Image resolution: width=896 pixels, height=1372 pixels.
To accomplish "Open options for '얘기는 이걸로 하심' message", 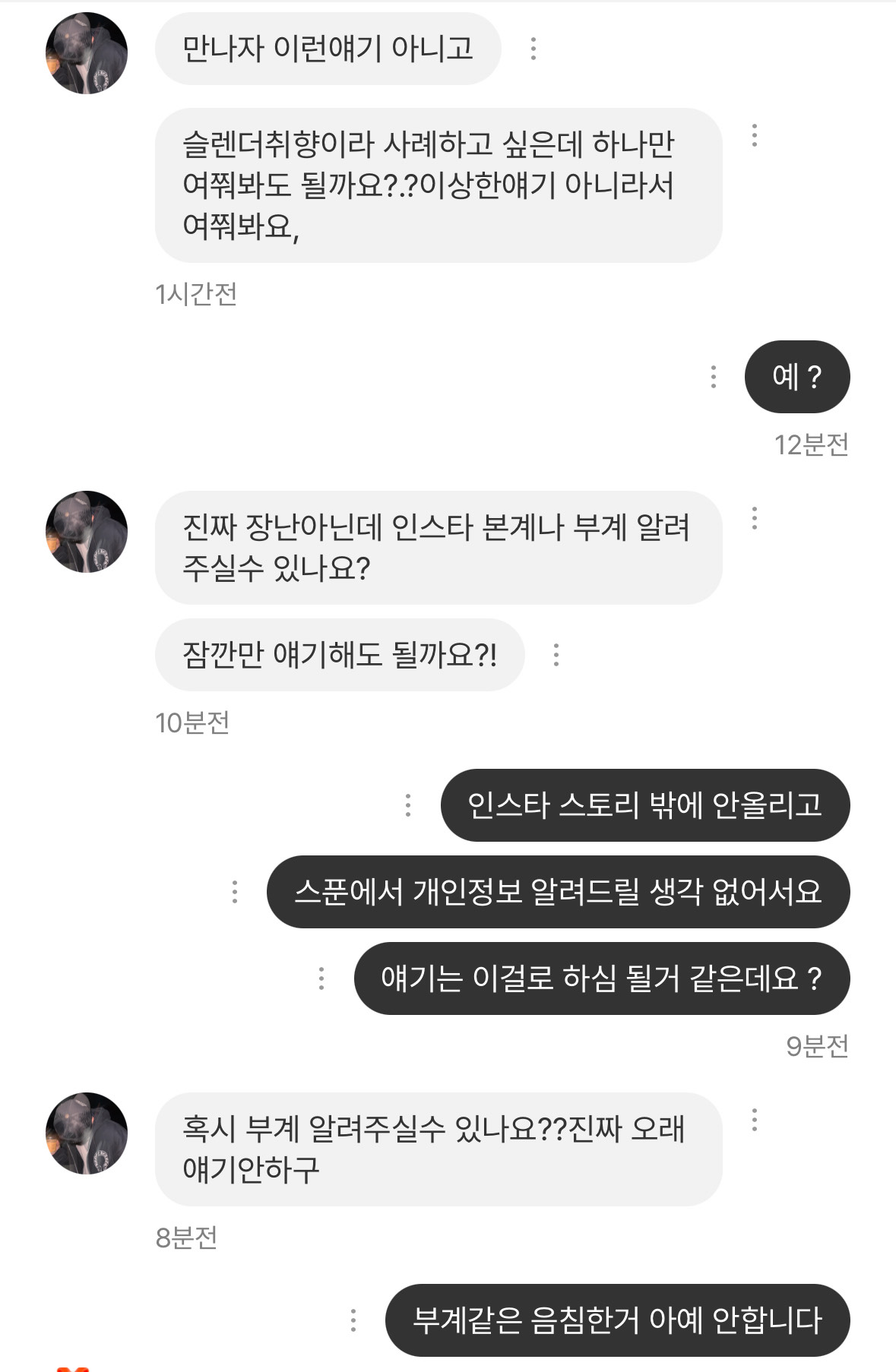I will point(321,978).
